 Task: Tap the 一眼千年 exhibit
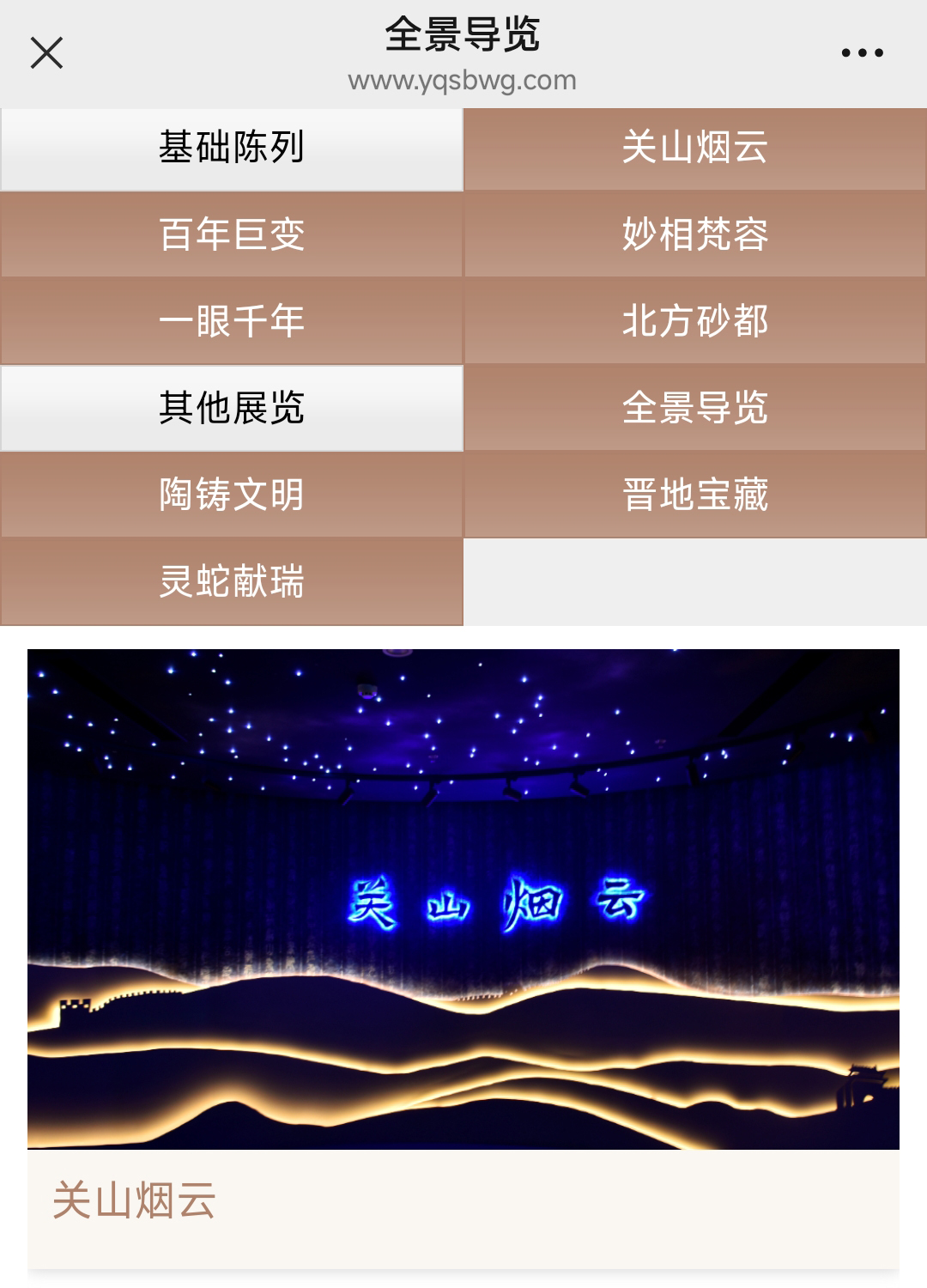point(232,321)
